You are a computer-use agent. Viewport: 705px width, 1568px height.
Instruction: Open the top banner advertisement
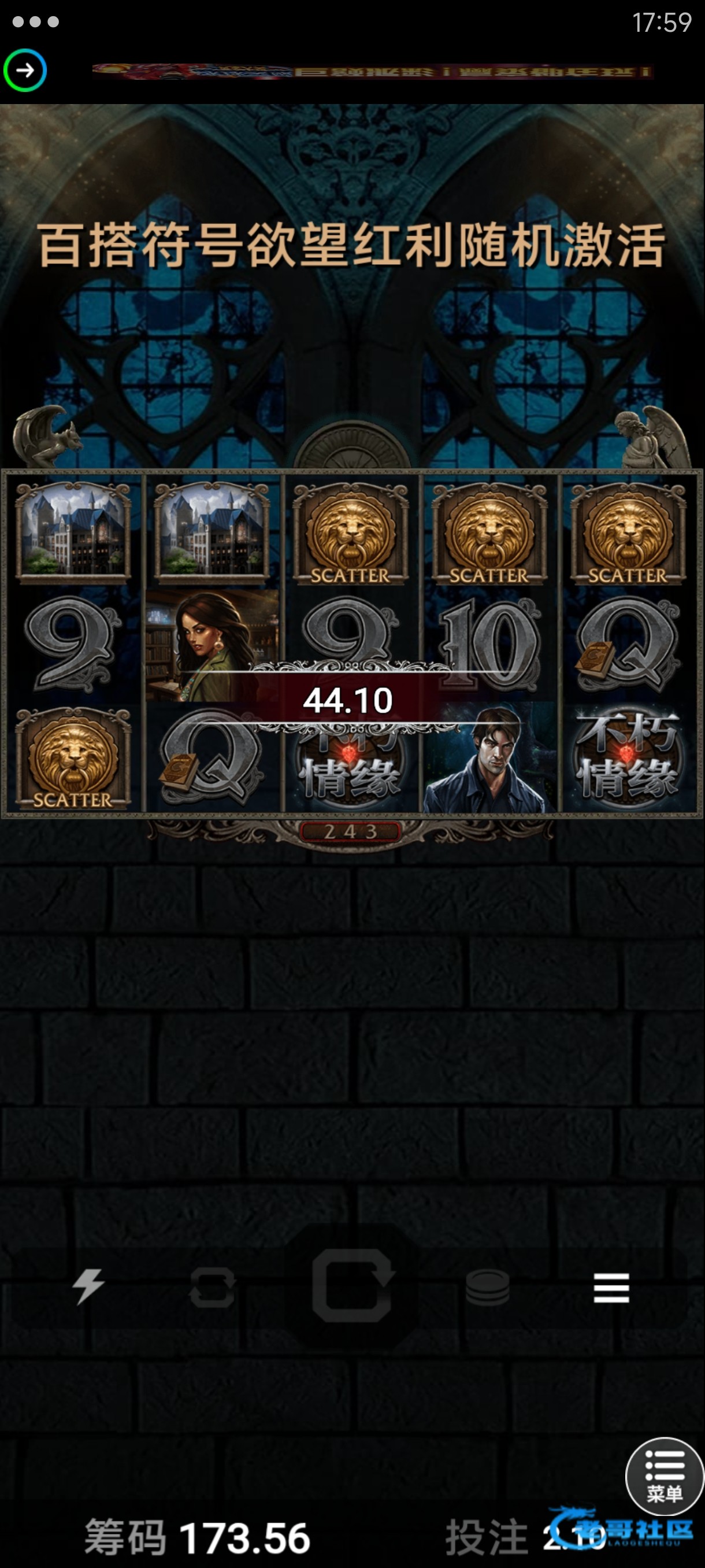click(x=373, y=72)
